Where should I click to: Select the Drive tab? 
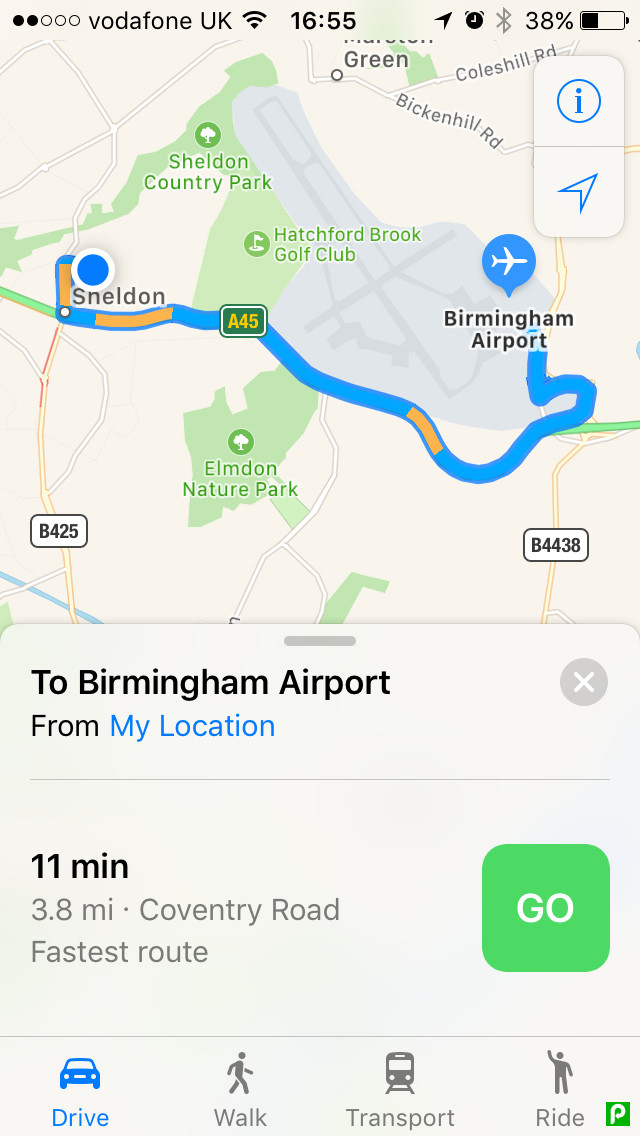pos(80,1088)
